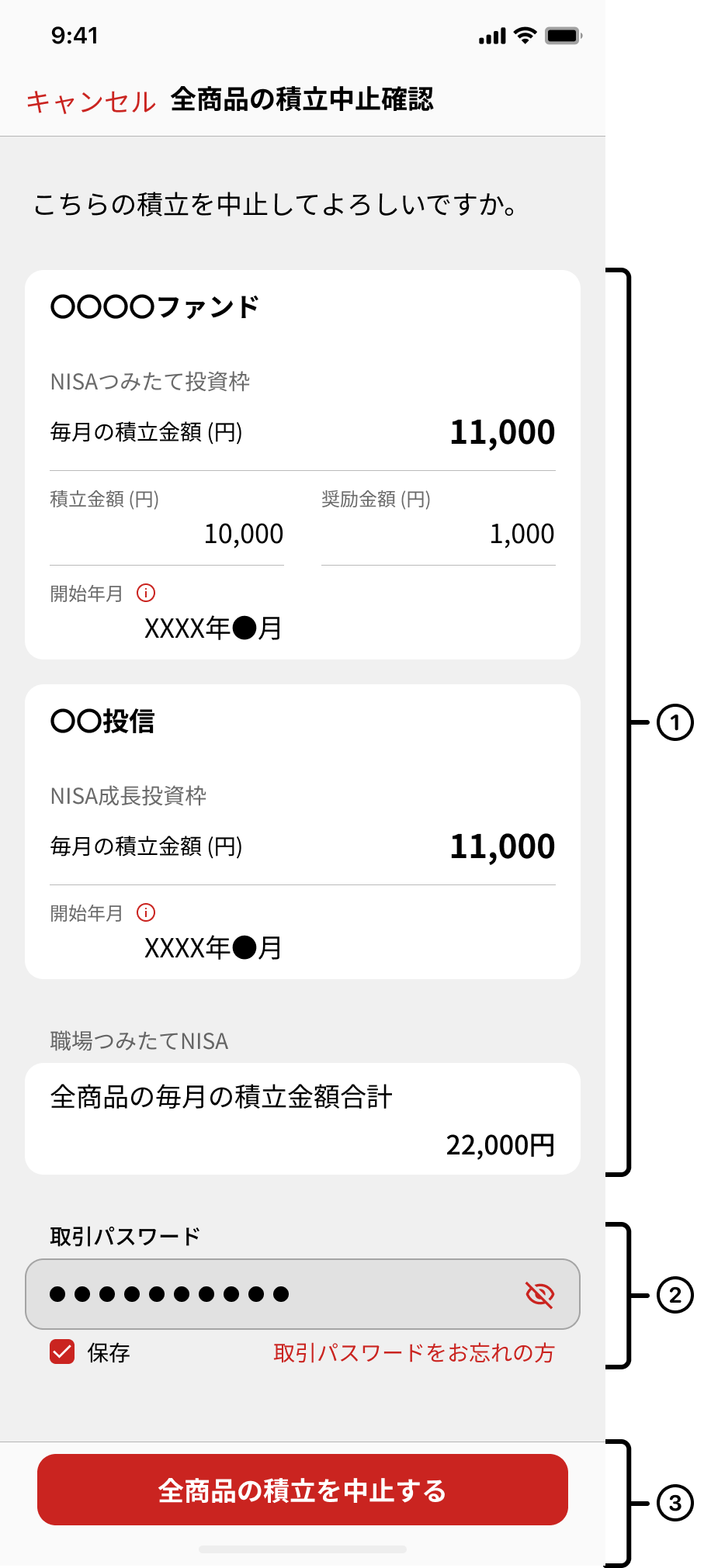Check the Wi-Fi status icon
Viewport: 711px width, 1568px height.
(x=527, y=34)
